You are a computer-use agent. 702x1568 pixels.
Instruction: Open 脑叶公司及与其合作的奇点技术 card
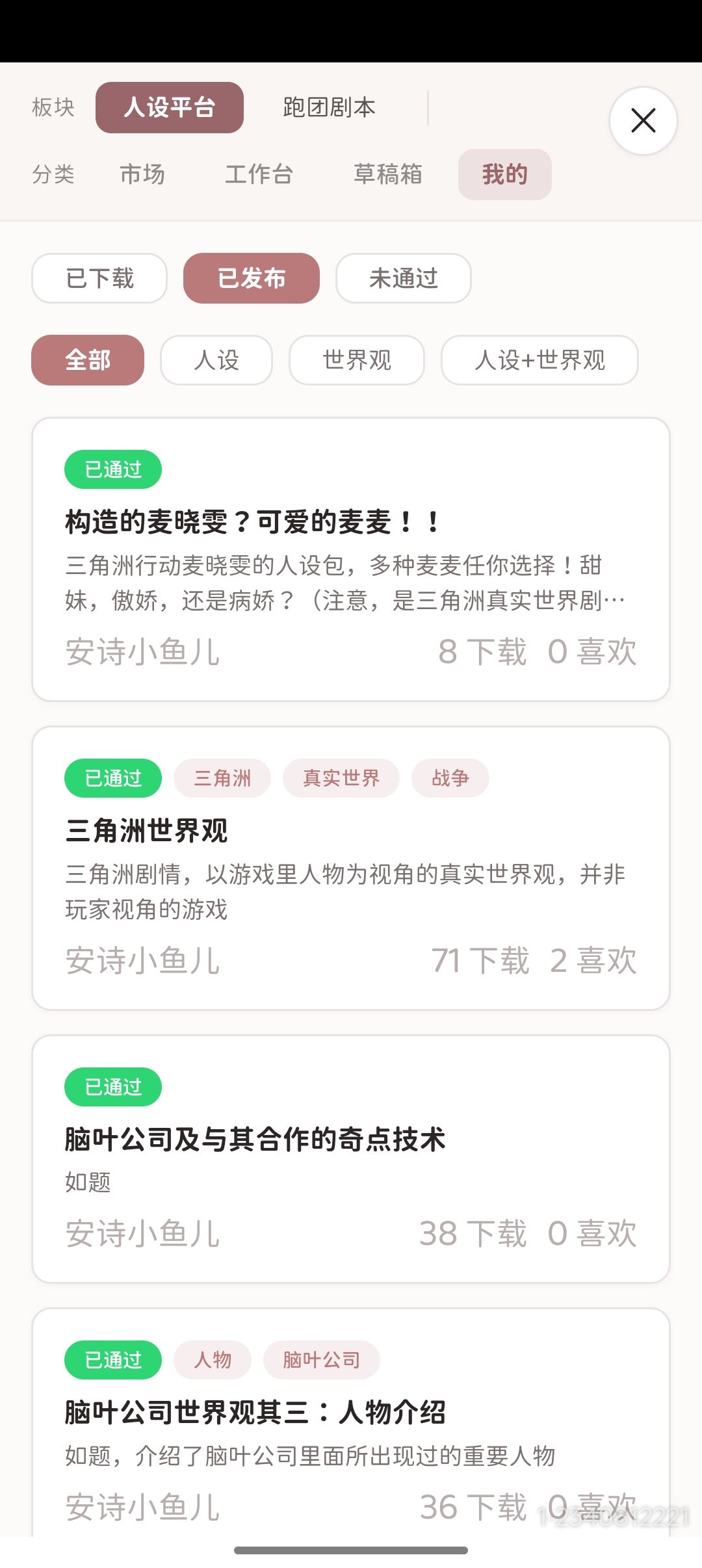pyautogui.click(x=351, y=1159)
